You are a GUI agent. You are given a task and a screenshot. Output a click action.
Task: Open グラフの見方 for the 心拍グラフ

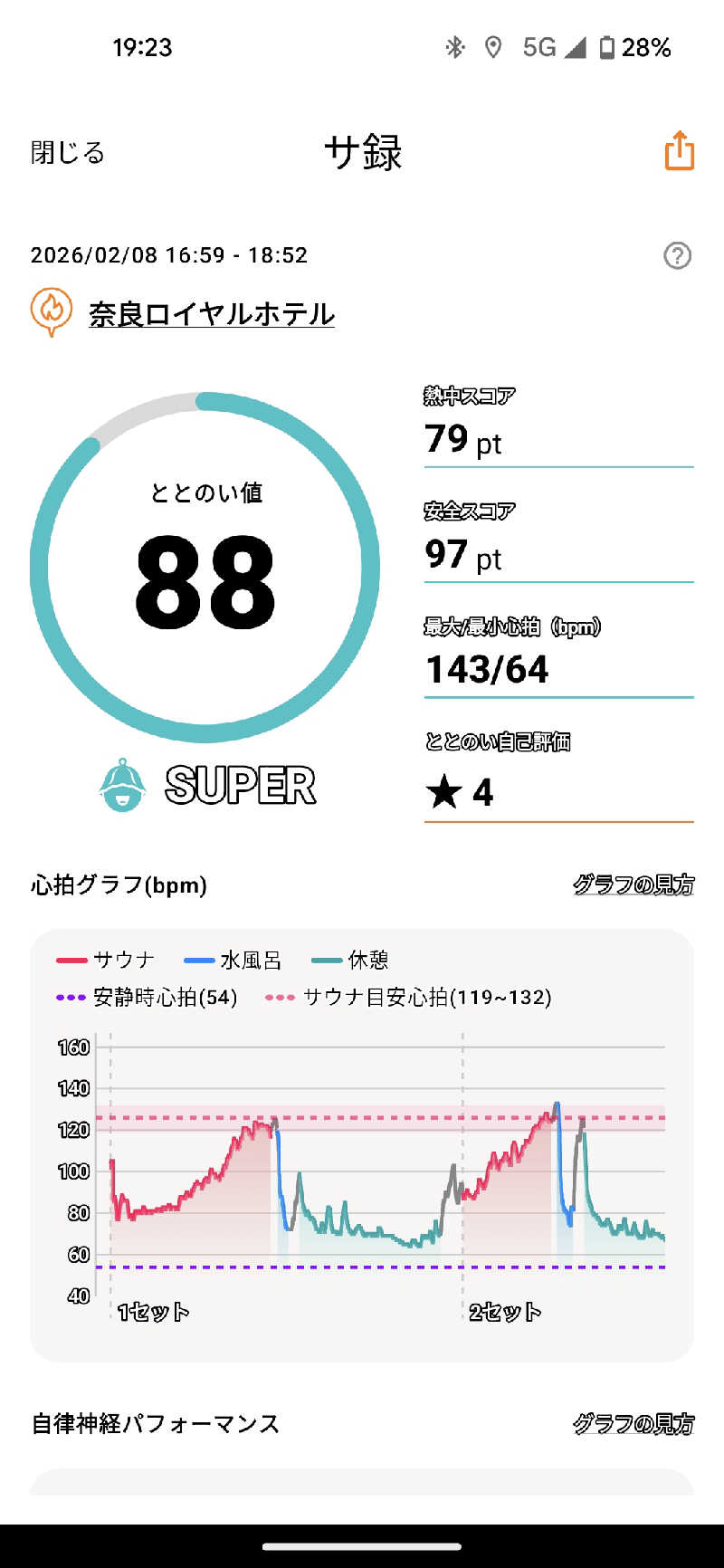pyautogui.click(x=633, y=884)
